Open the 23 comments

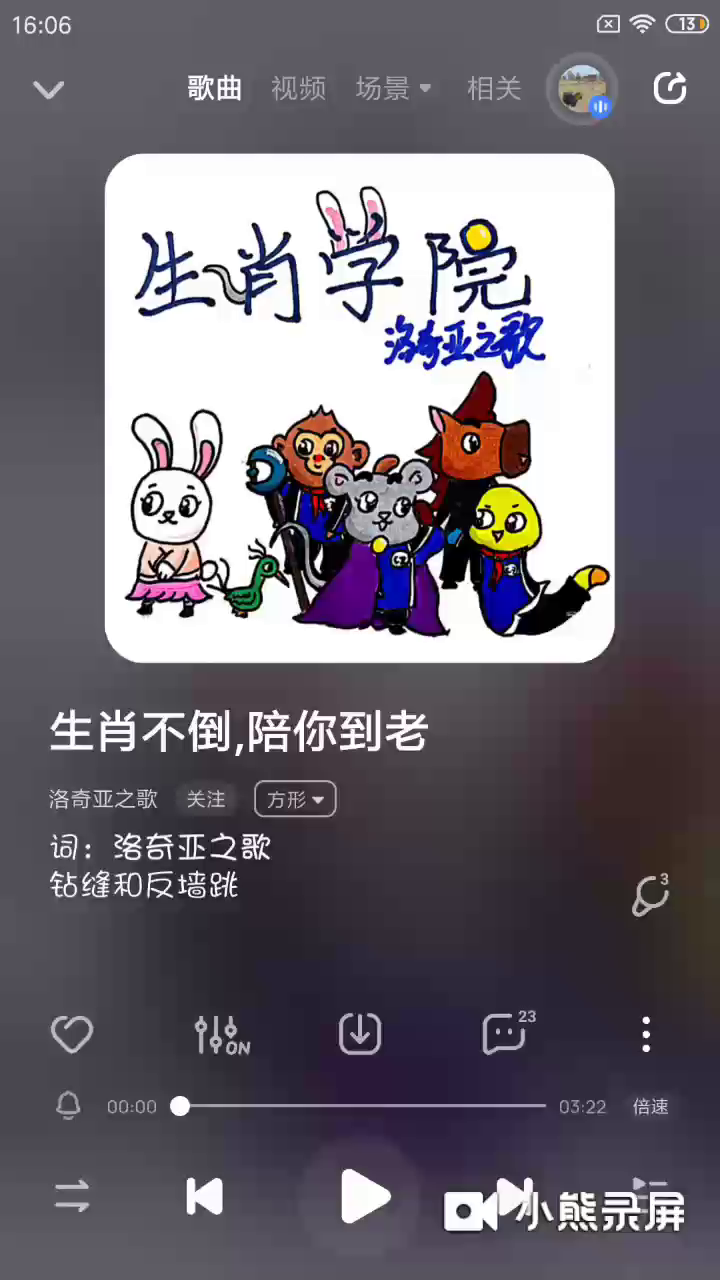pos(506,1034)
